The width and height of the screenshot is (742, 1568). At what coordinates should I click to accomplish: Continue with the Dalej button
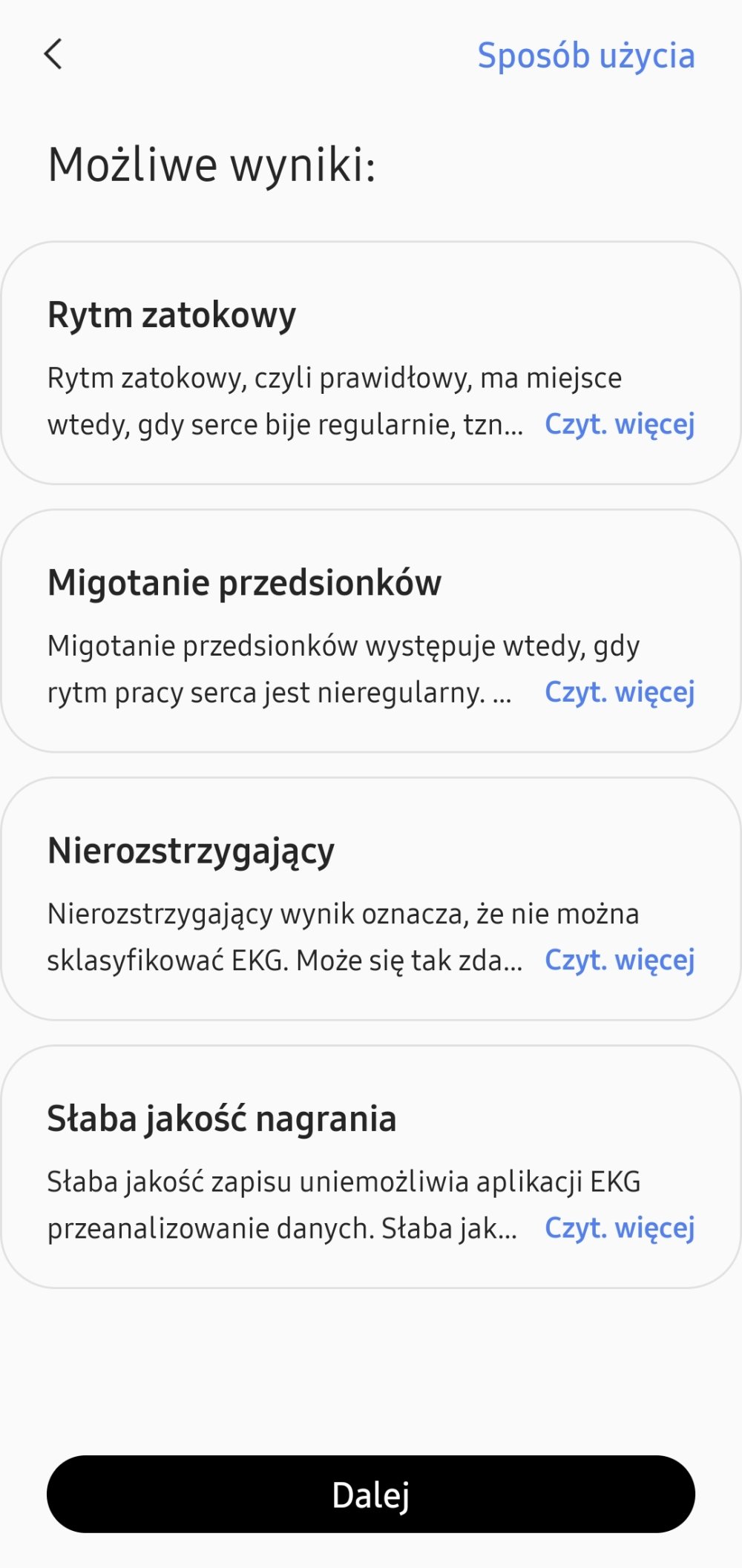pyautogui.click(x=371, y=1494)
